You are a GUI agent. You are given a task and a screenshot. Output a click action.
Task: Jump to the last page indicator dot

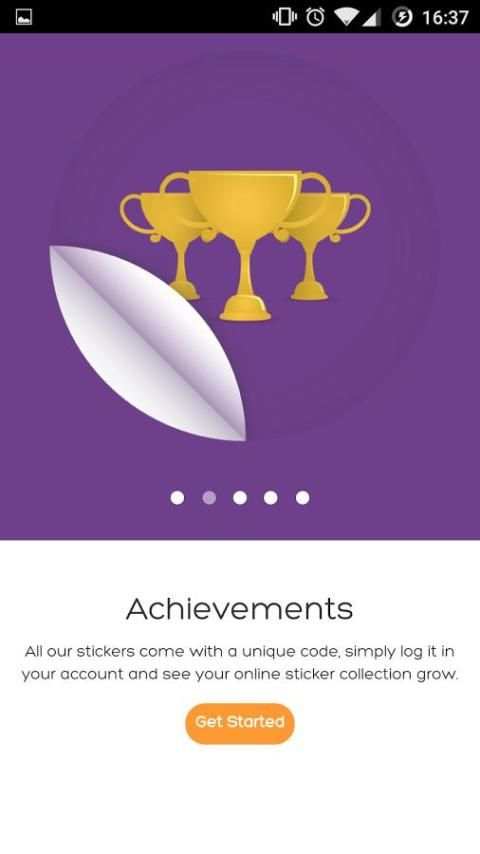[x=302, y=497]
